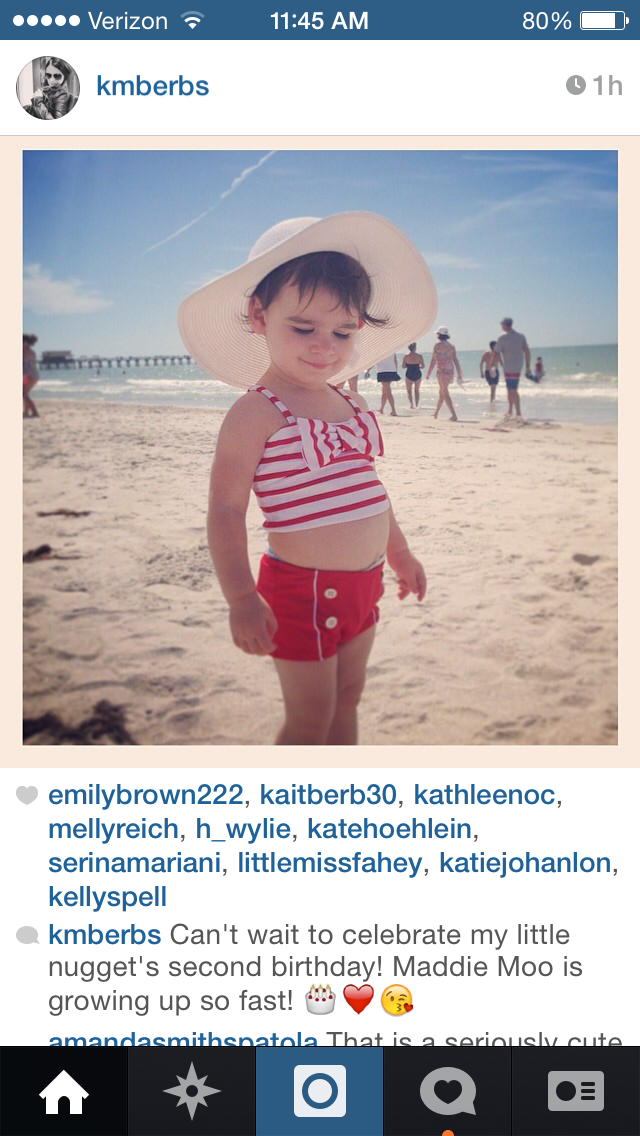Open kellyspell's profile

pos(107,897)
